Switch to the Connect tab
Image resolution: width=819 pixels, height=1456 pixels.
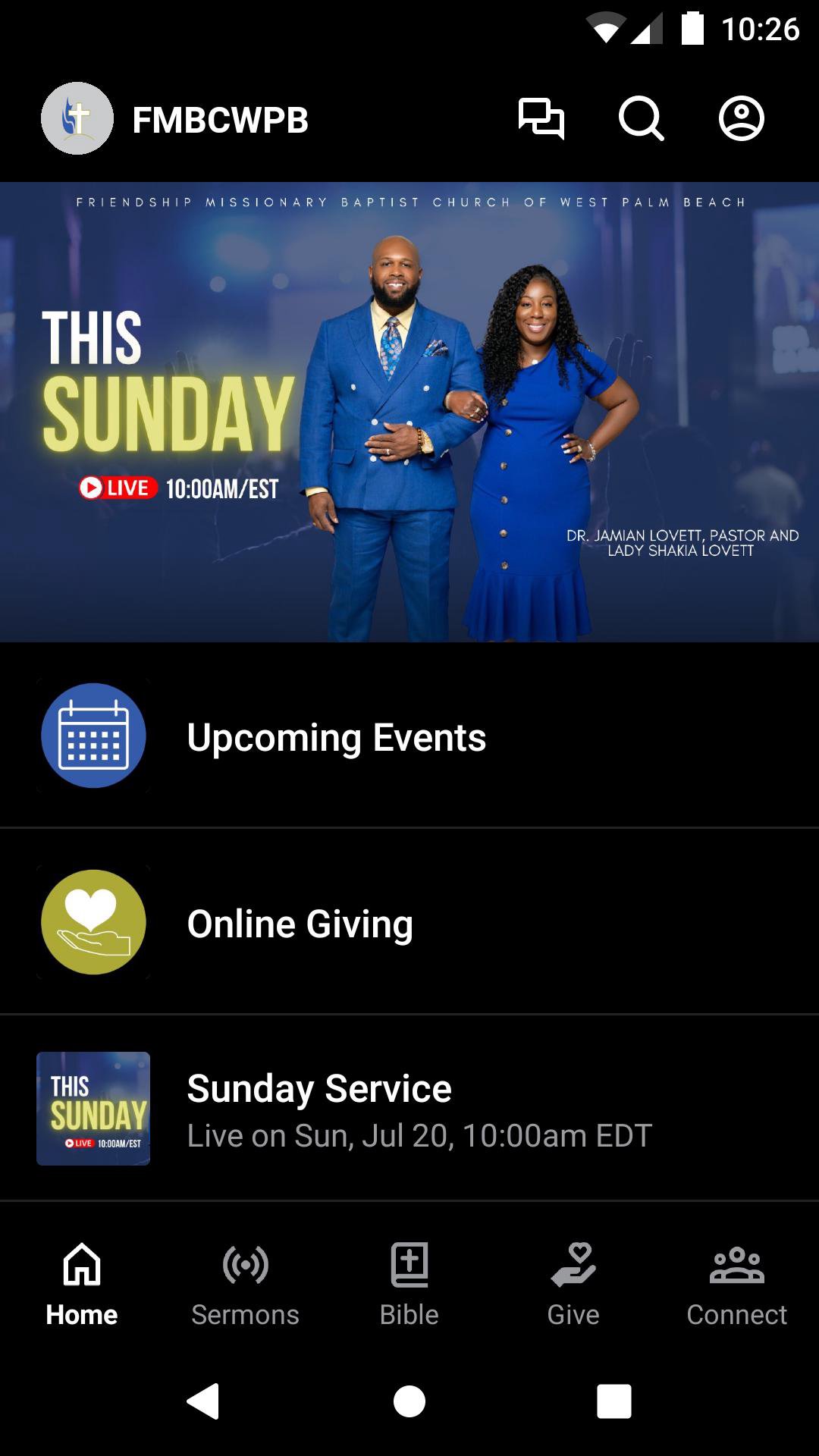[x=737, y=1282]
